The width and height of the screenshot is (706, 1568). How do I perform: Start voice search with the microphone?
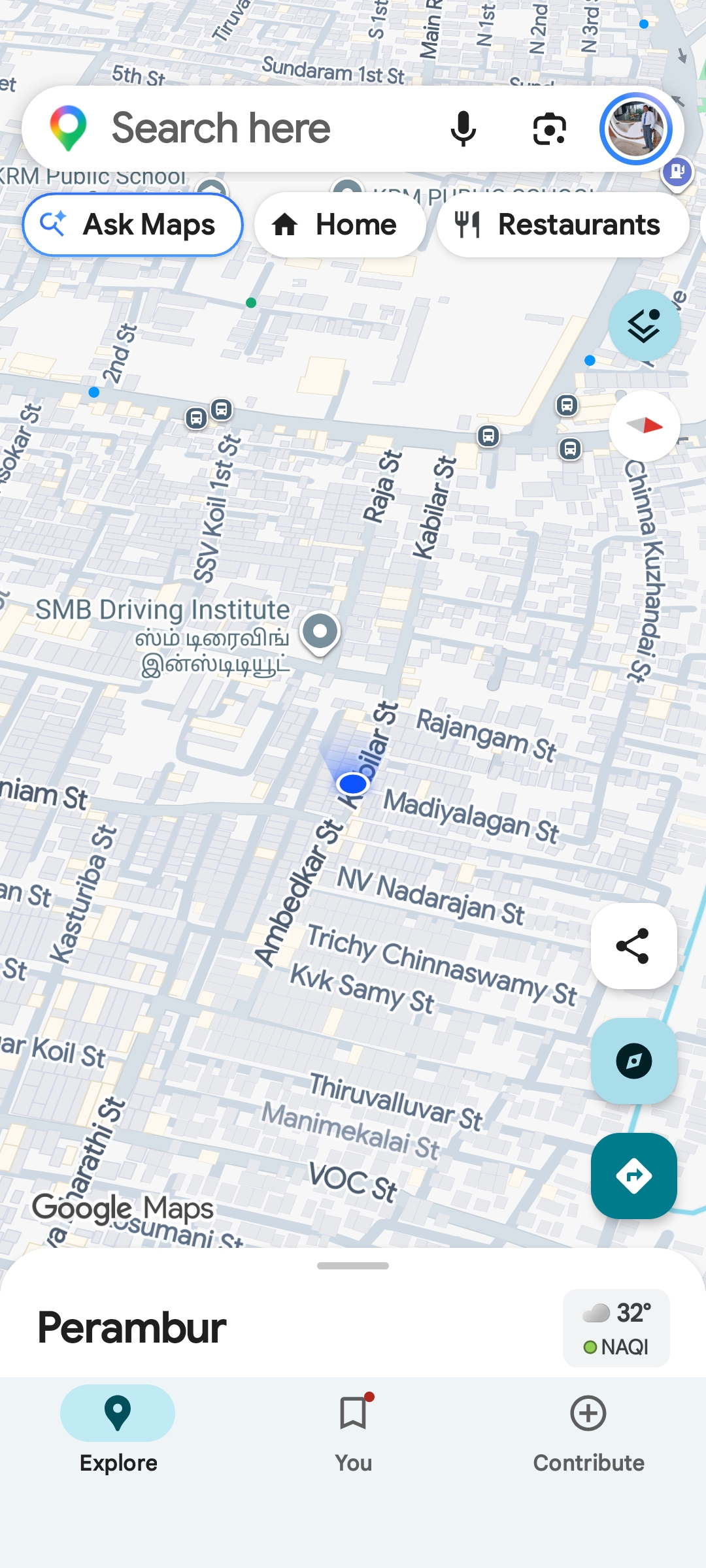point(463,129)
